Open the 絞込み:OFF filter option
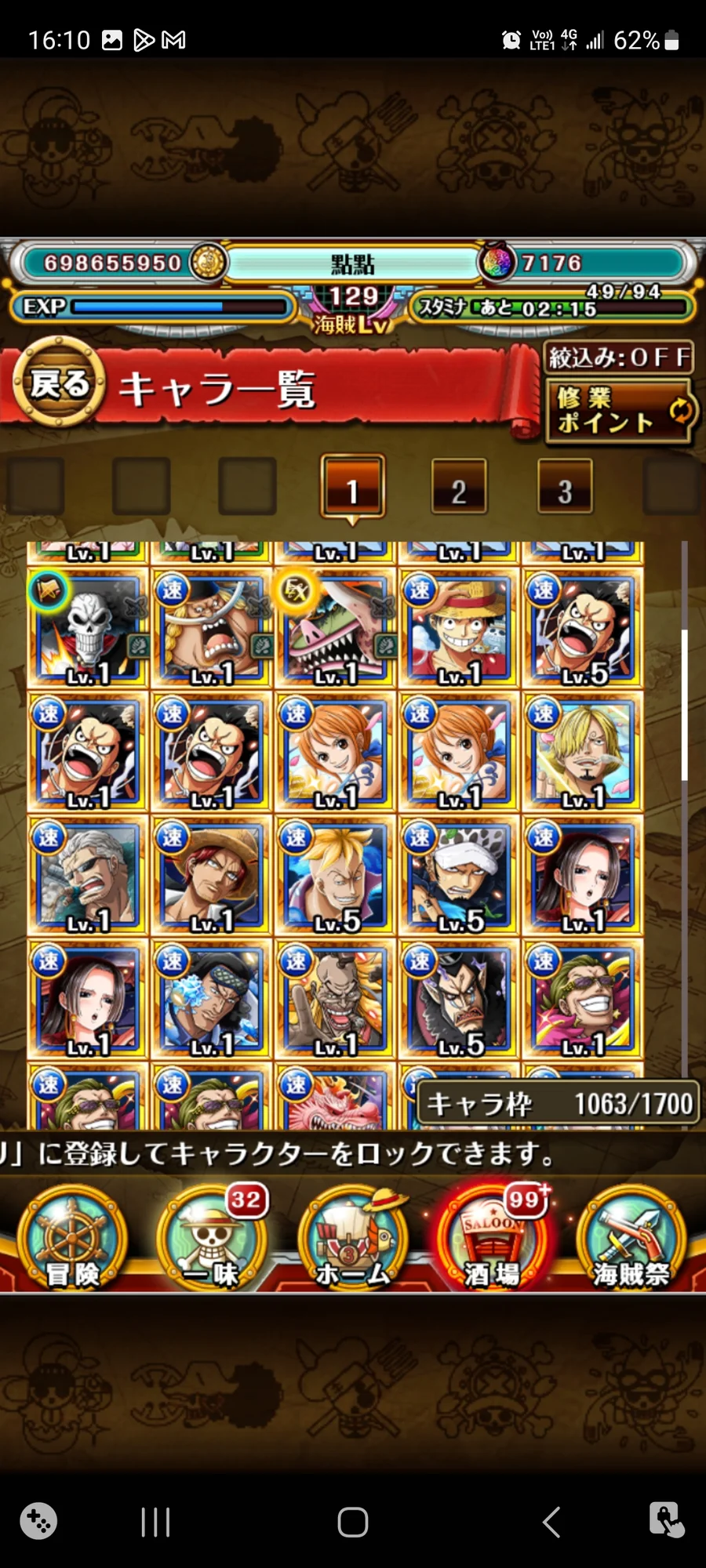706x1568 pixels. [619, 358]
